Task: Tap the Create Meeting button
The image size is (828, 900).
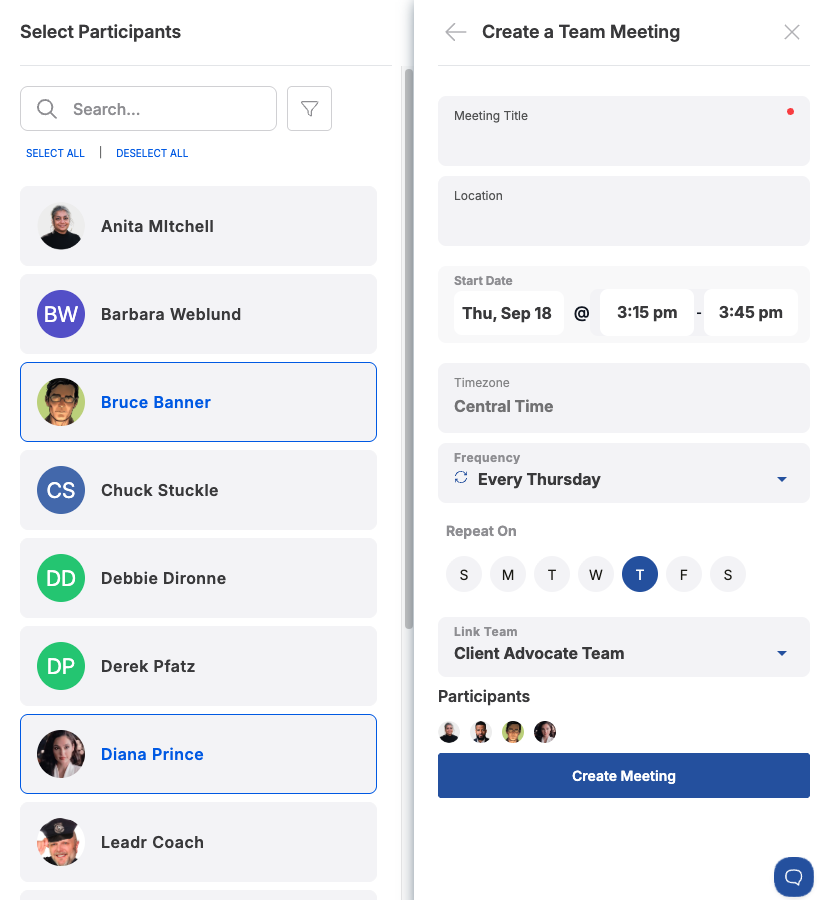Action: [x=623, y=776]
